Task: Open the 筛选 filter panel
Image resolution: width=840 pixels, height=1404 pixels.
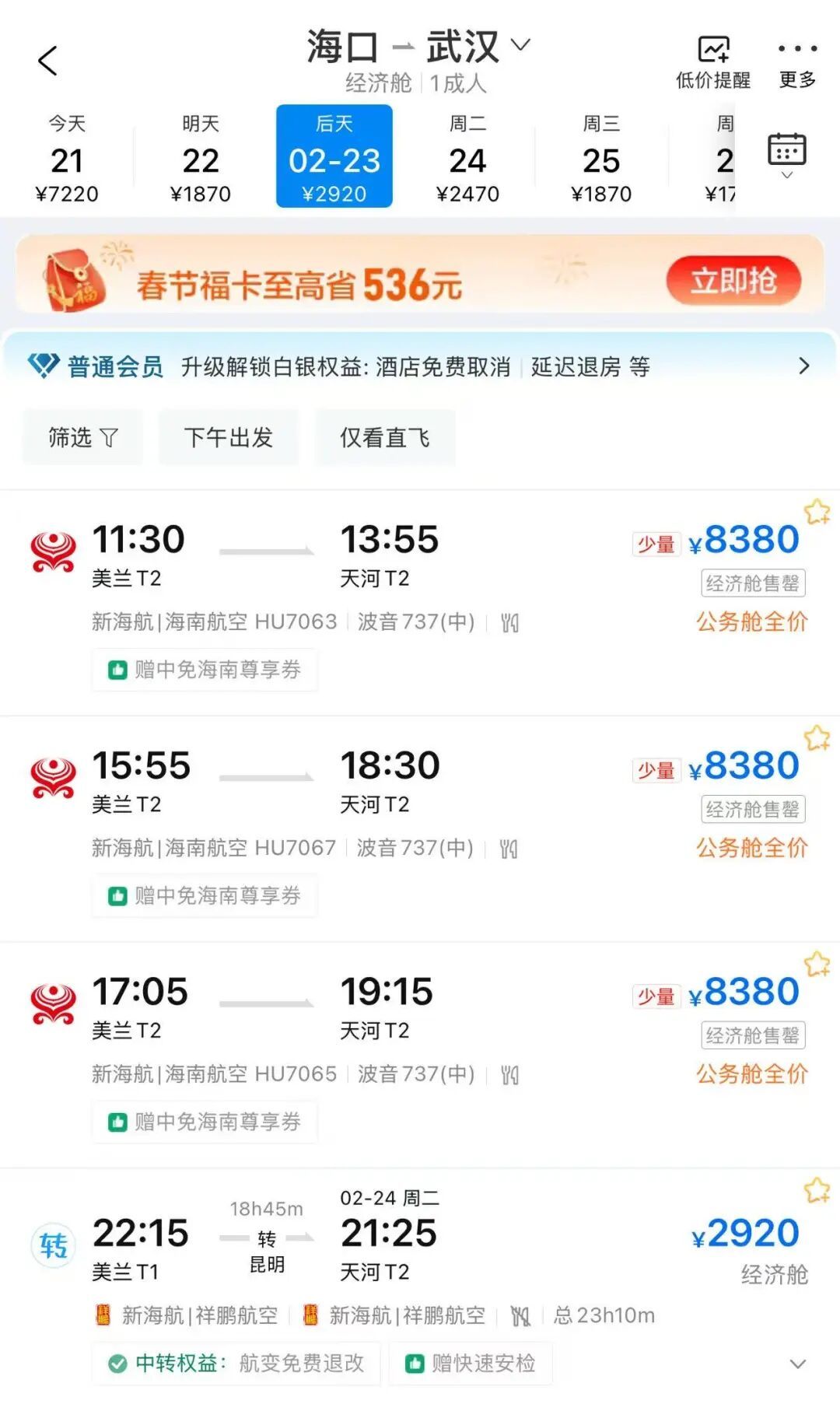Action: [82, 437]
